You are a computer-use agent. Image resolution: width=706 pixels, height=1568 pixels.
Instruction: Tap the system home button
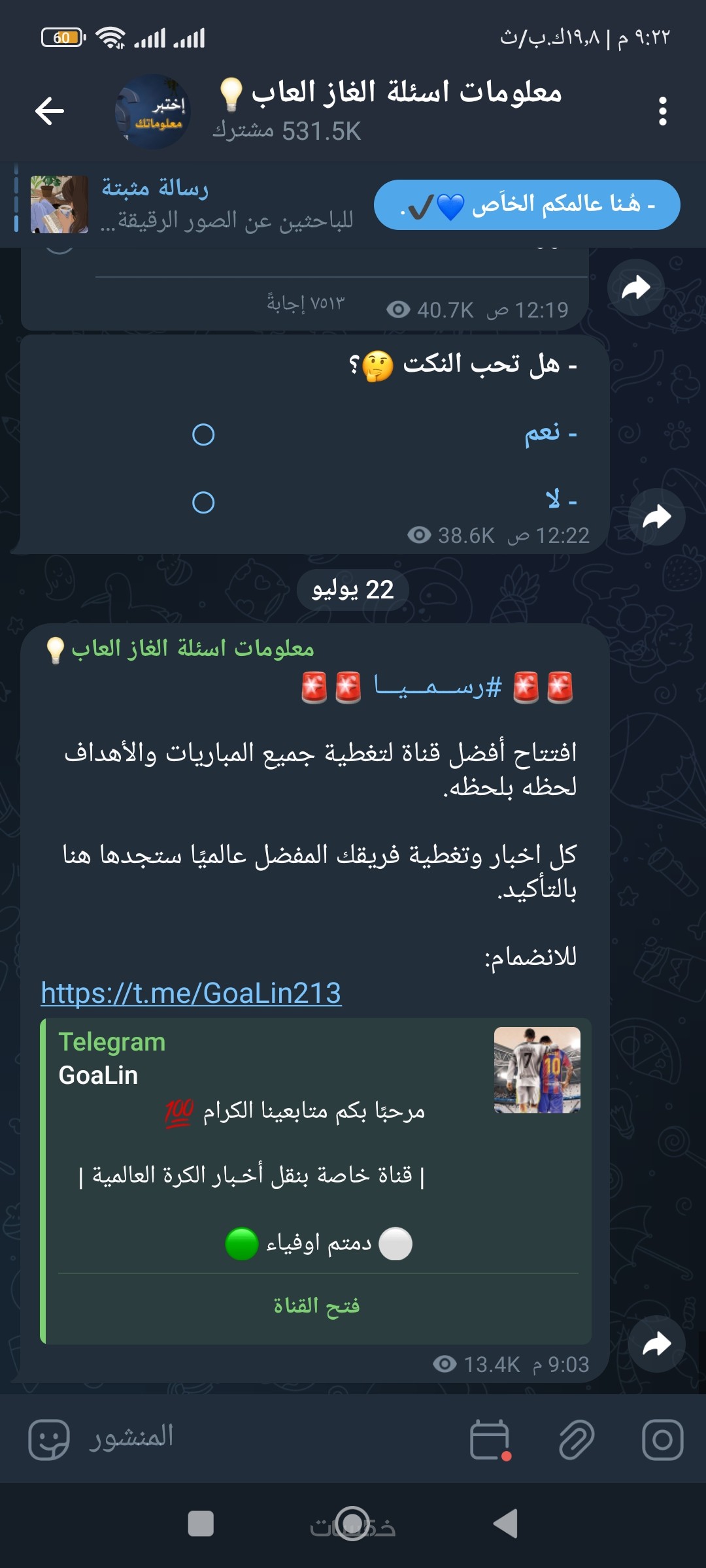(352, 1523)
